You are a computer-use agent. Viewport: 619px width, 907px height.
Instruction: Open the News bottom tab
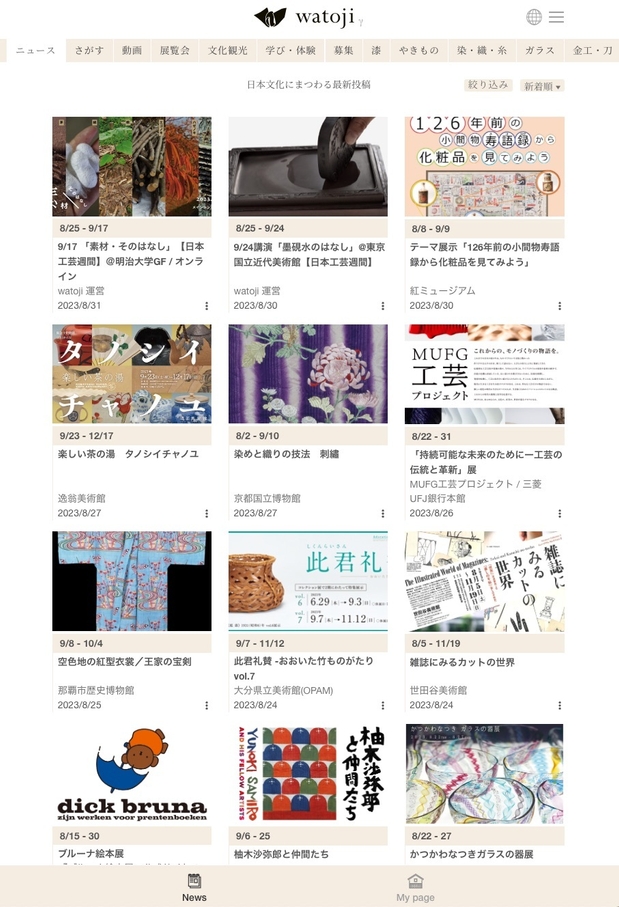[194, 887]
